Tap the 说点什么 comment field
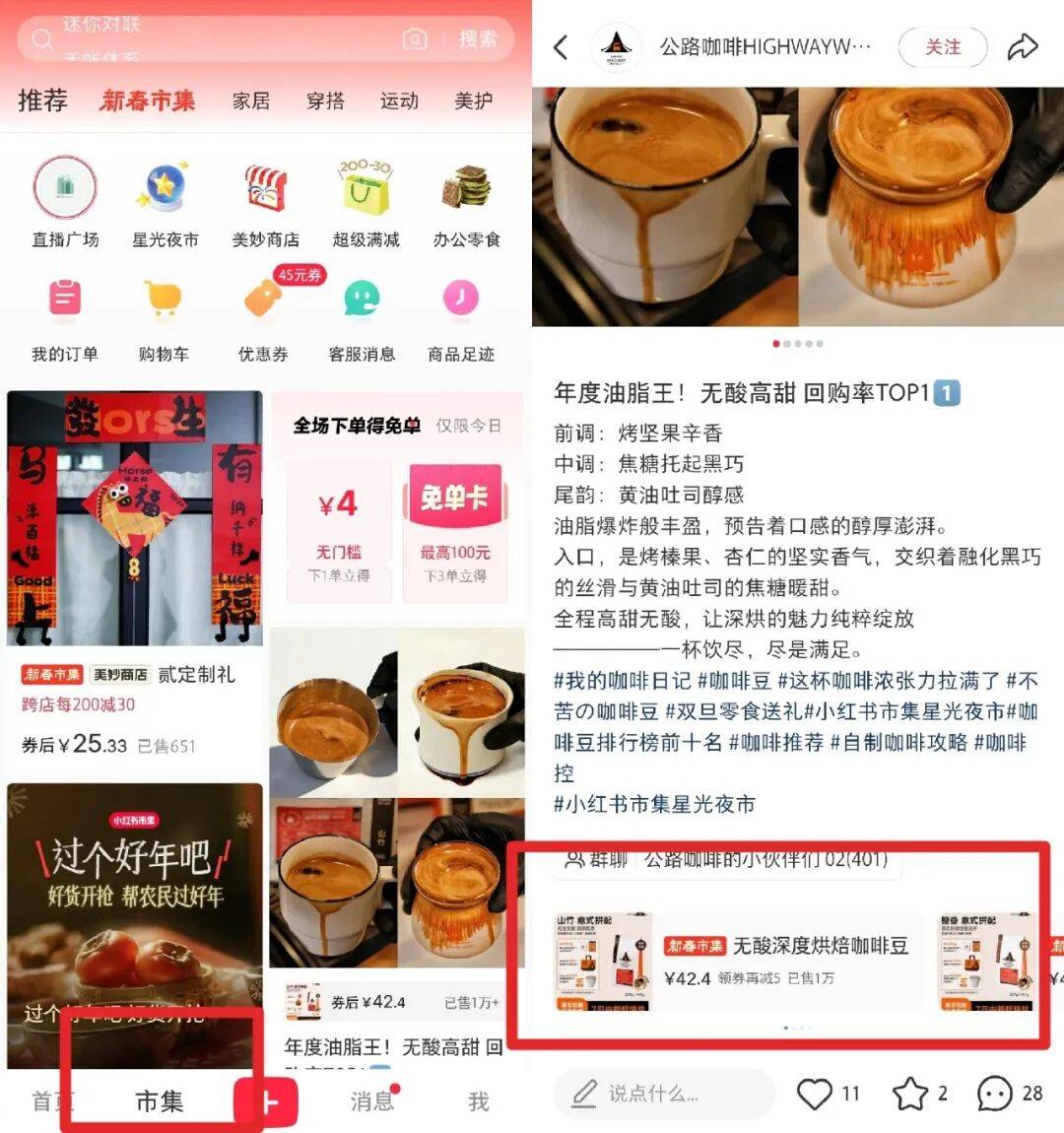Screen dimensions: 1064x1133 pyautogui.click(x=660, y=1093)
